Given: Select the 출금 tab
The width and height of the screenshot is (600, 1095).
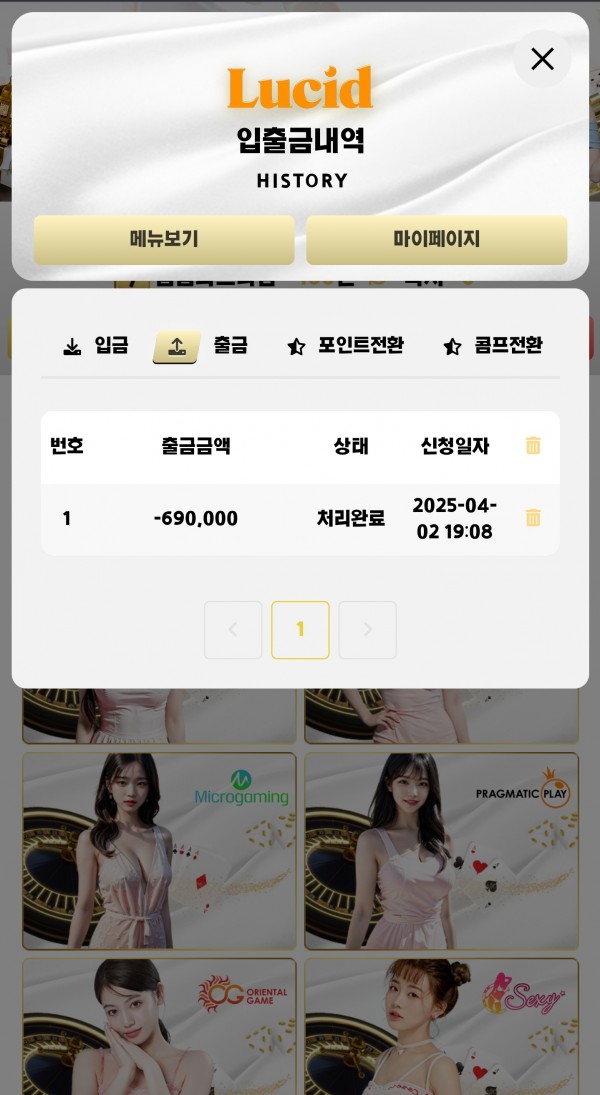Looking at the screenshot, I should [x=201, y=346].
